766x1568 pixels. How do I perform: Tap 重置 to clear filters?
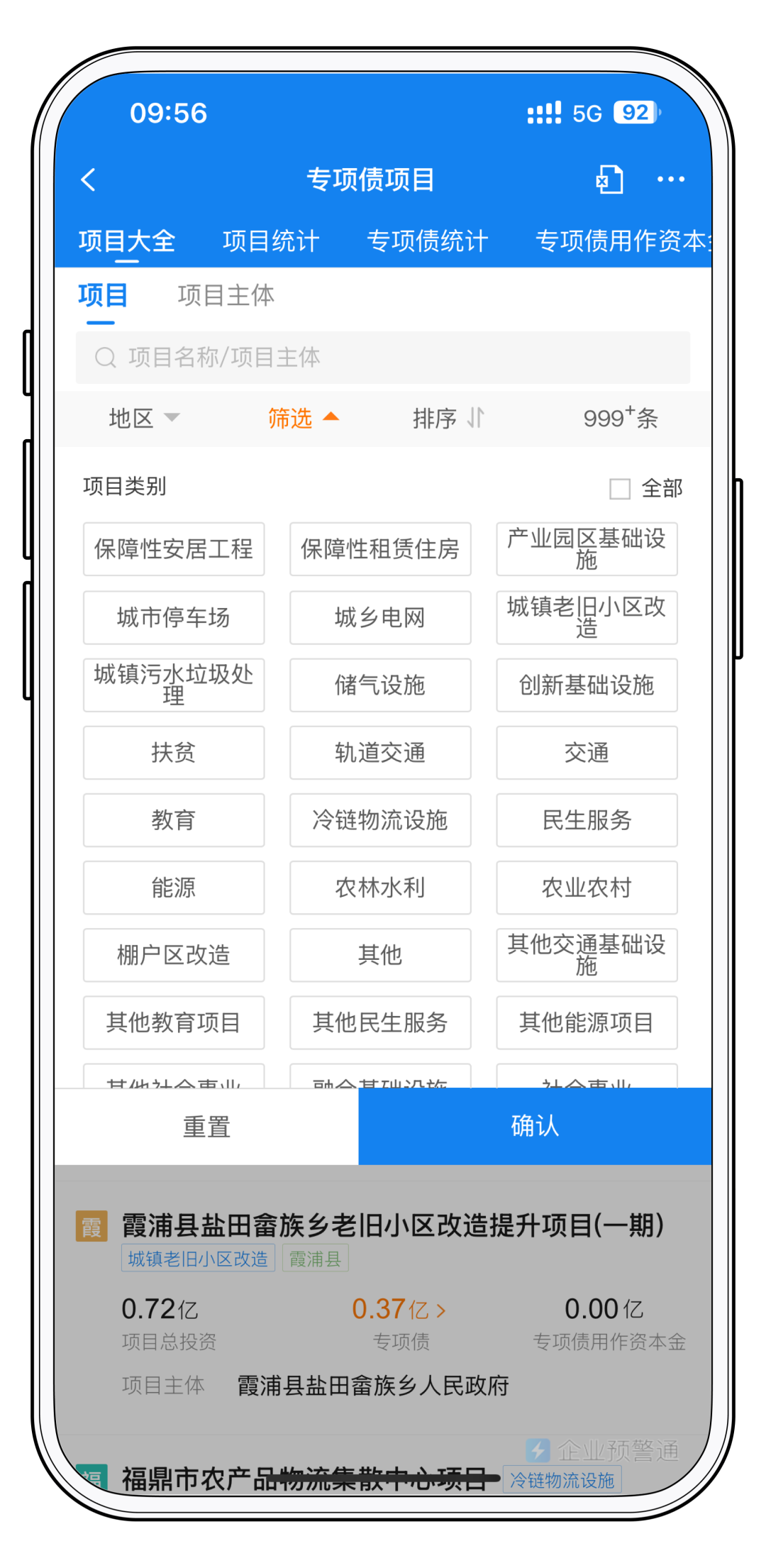click(x=206, y=1127)
